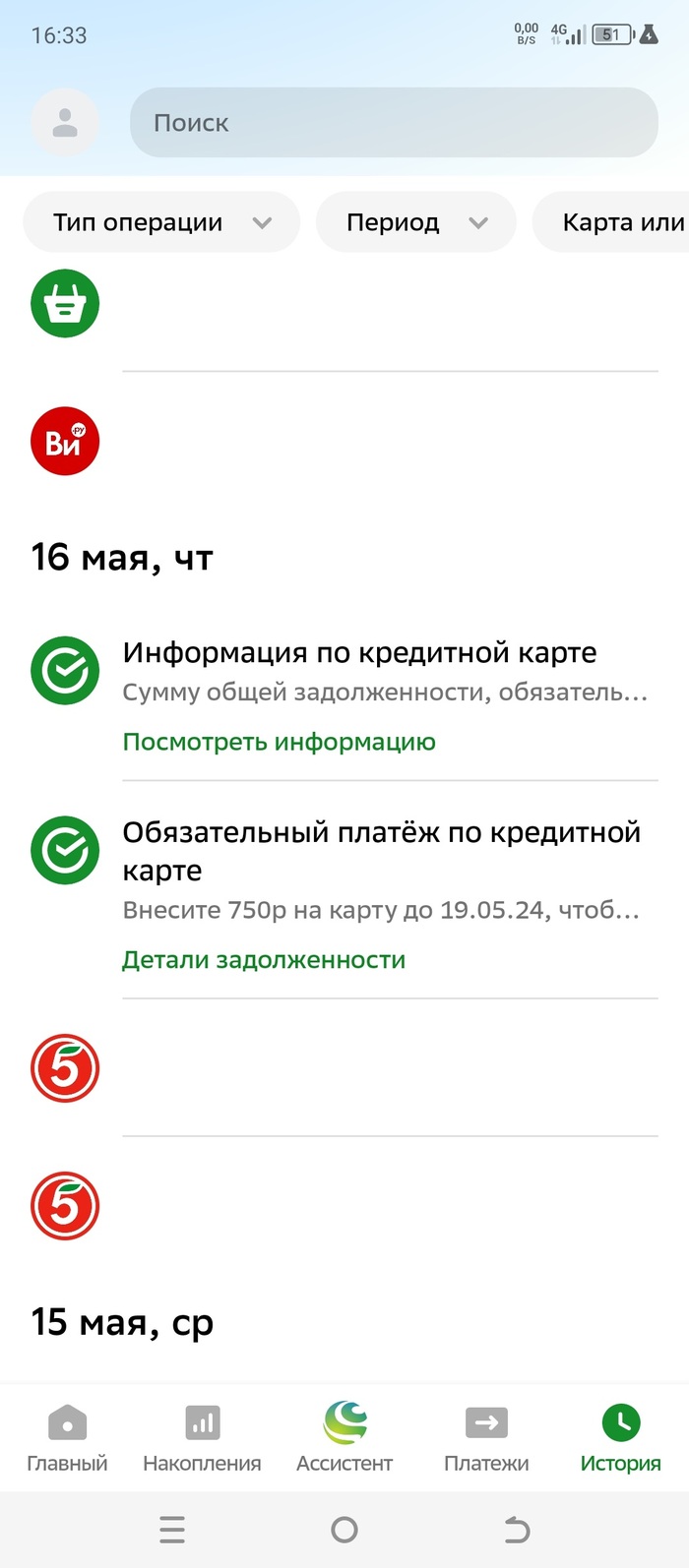Tap the system home button
The image size is (689, 1568).
tap(344, 1530)
